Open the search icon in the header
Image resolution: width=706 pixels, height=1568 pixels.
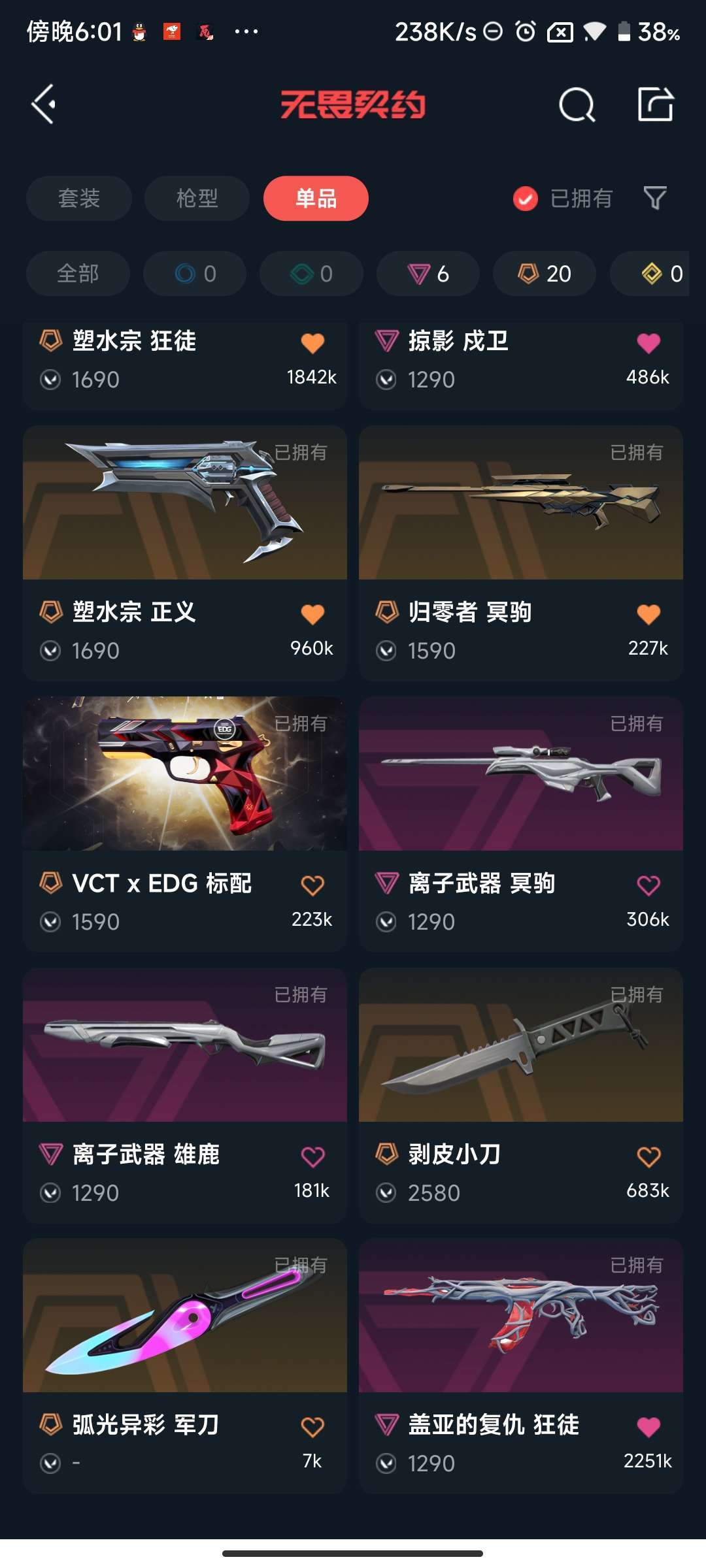577,105
